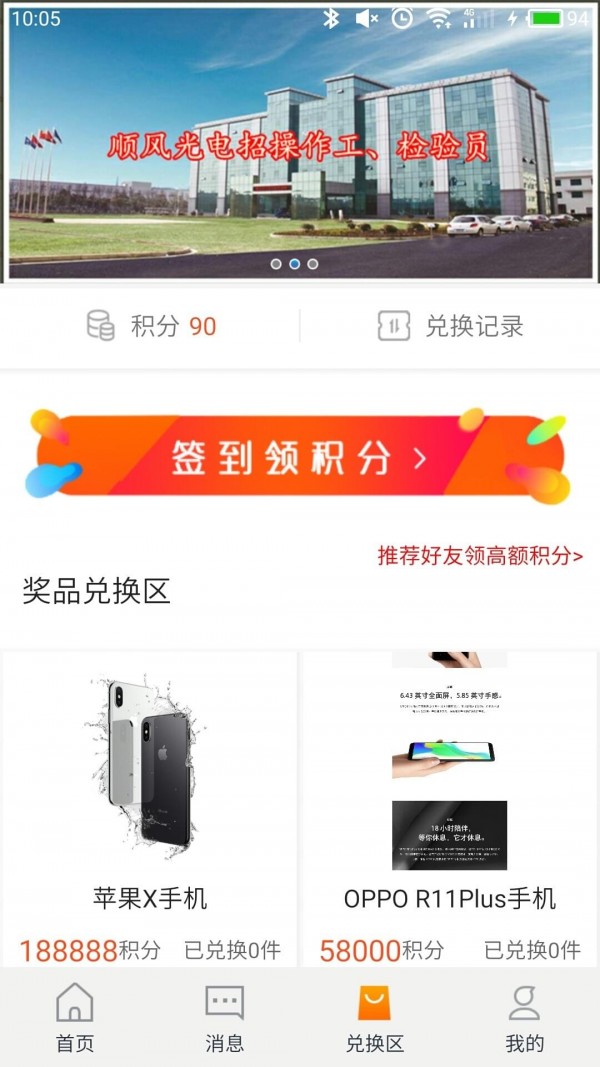
Task: Open the 推荐好友领高额积分 link
Action: pos(480,556)
